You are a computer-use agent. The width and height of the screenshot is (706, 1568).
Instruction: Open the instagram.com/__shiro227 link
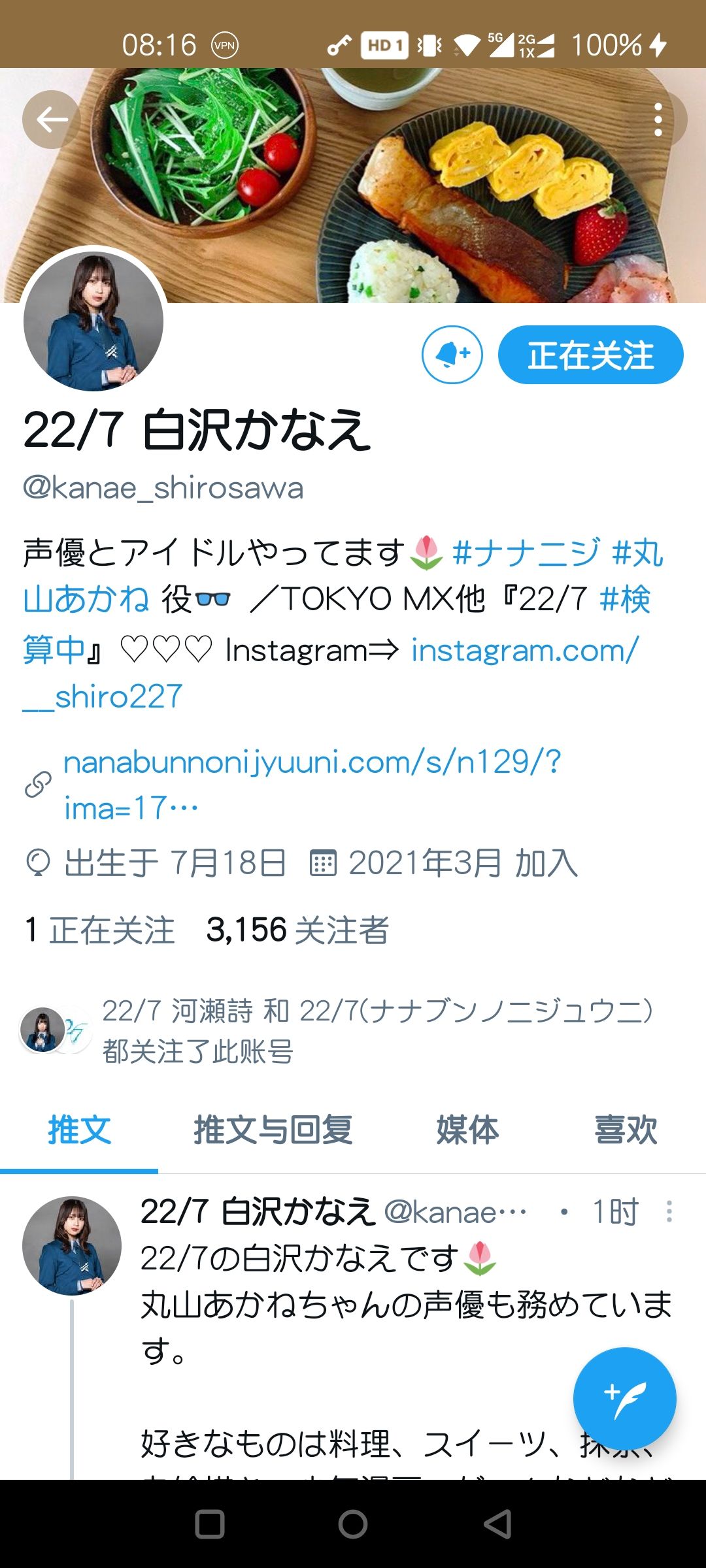pos(525,651)
